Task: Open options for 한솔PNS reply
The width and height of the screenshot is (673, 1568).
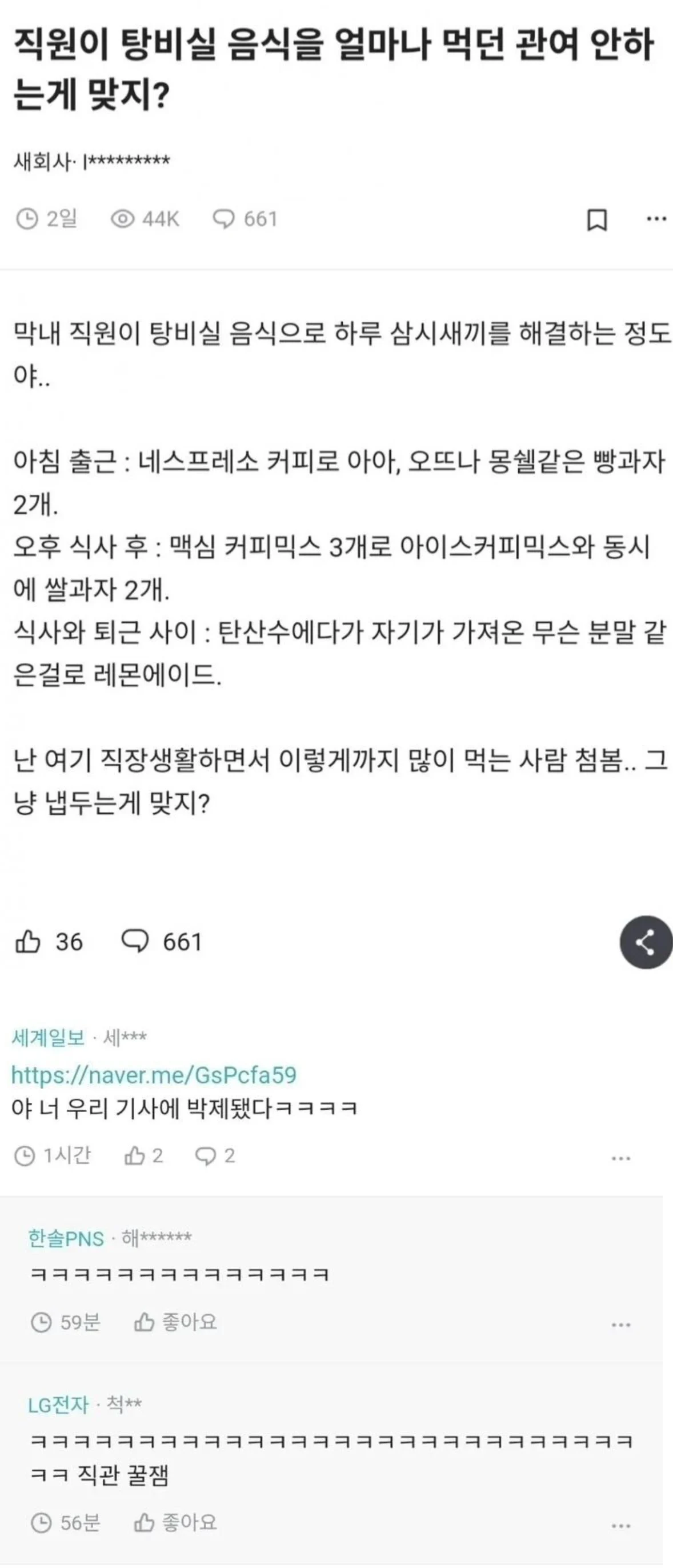Action: (620, 1324)
